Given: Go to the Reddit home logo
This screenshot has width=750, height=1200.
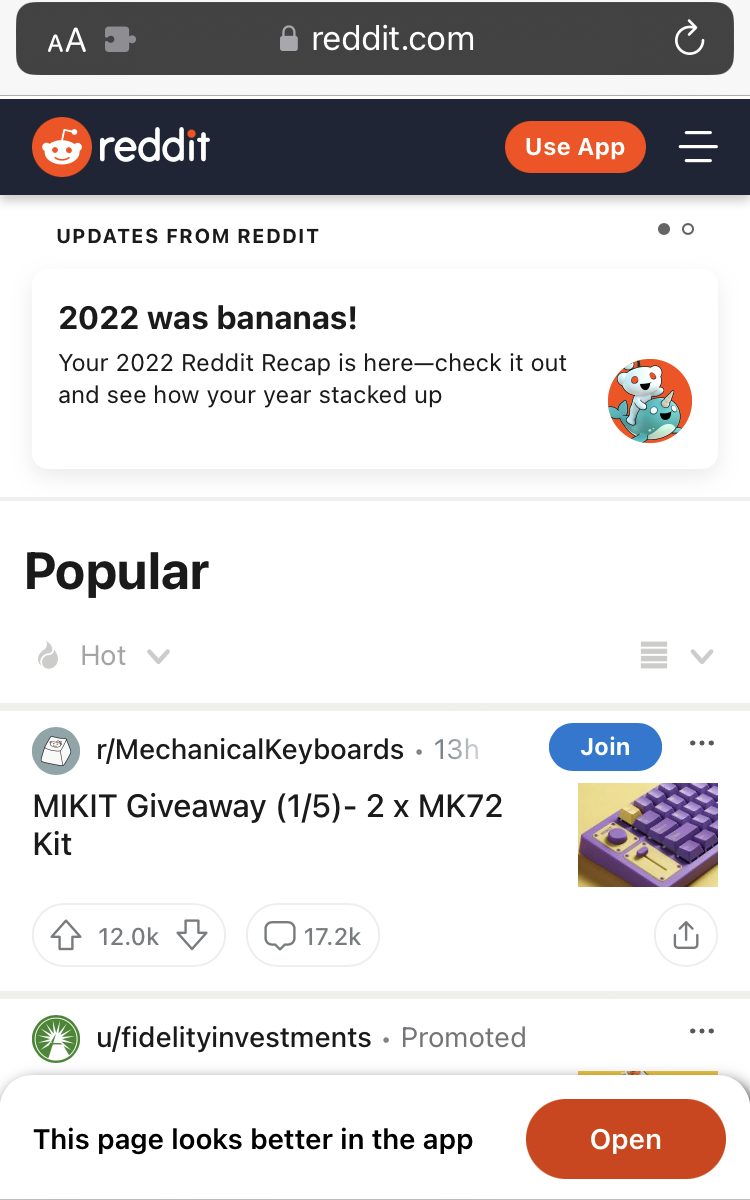Looking at the screenshot, I should tap(122, 147).
